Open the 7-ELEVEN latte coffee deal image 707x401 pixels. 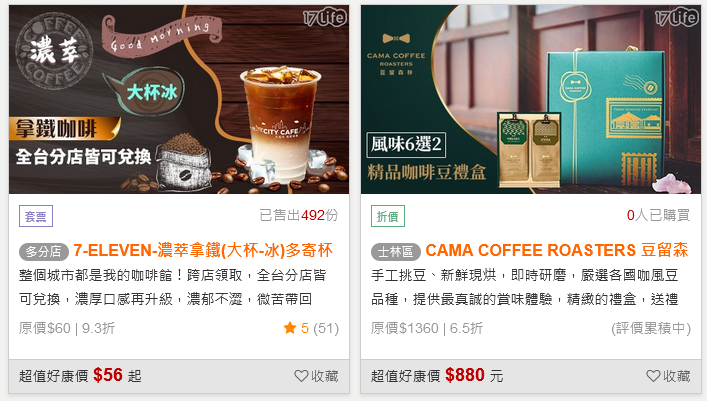coord(179,100)
